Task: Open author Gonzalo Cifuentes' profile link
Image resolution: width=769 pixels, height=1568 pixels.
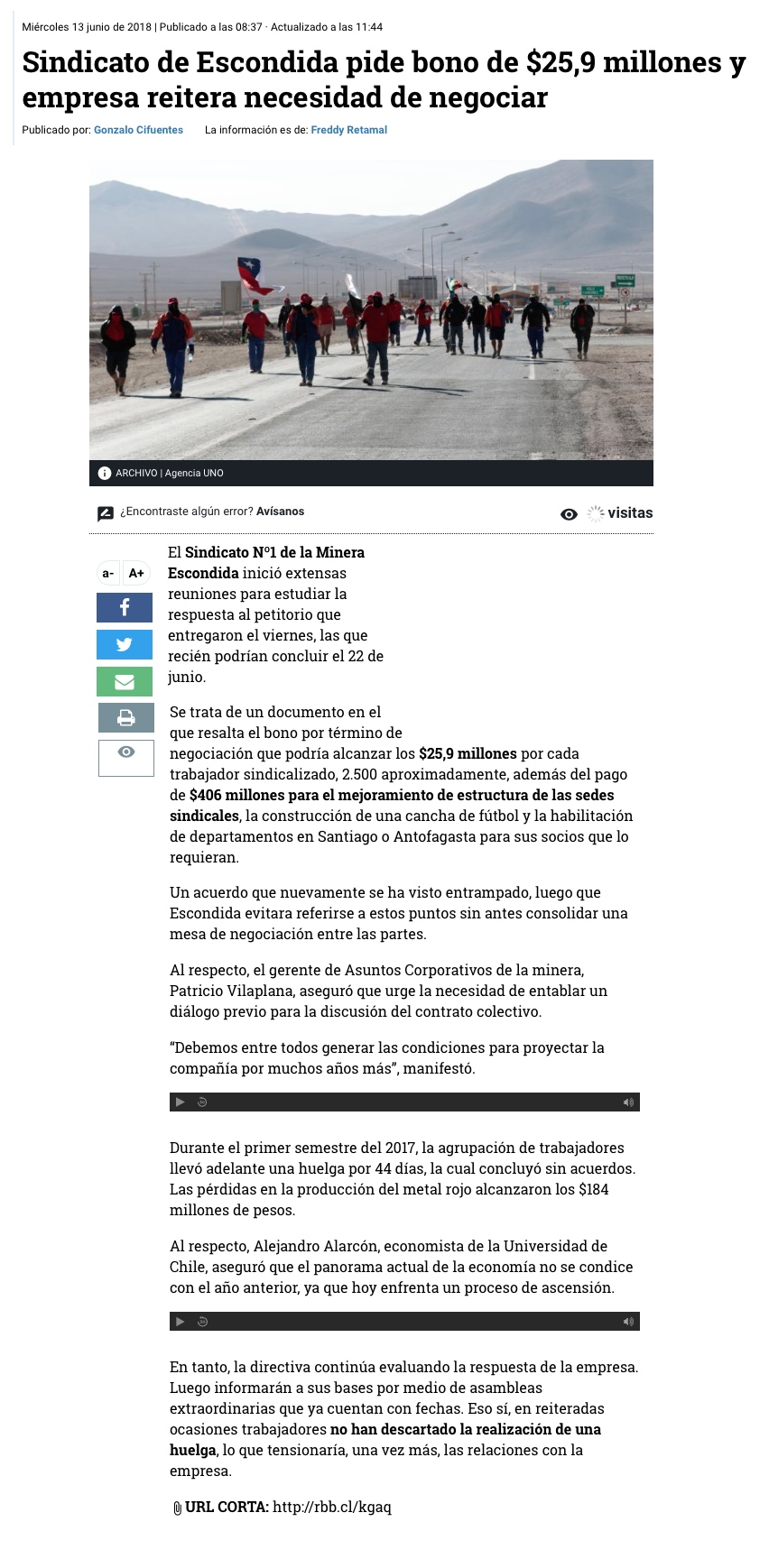Action: pyautogui.click(x=138, y=130)
